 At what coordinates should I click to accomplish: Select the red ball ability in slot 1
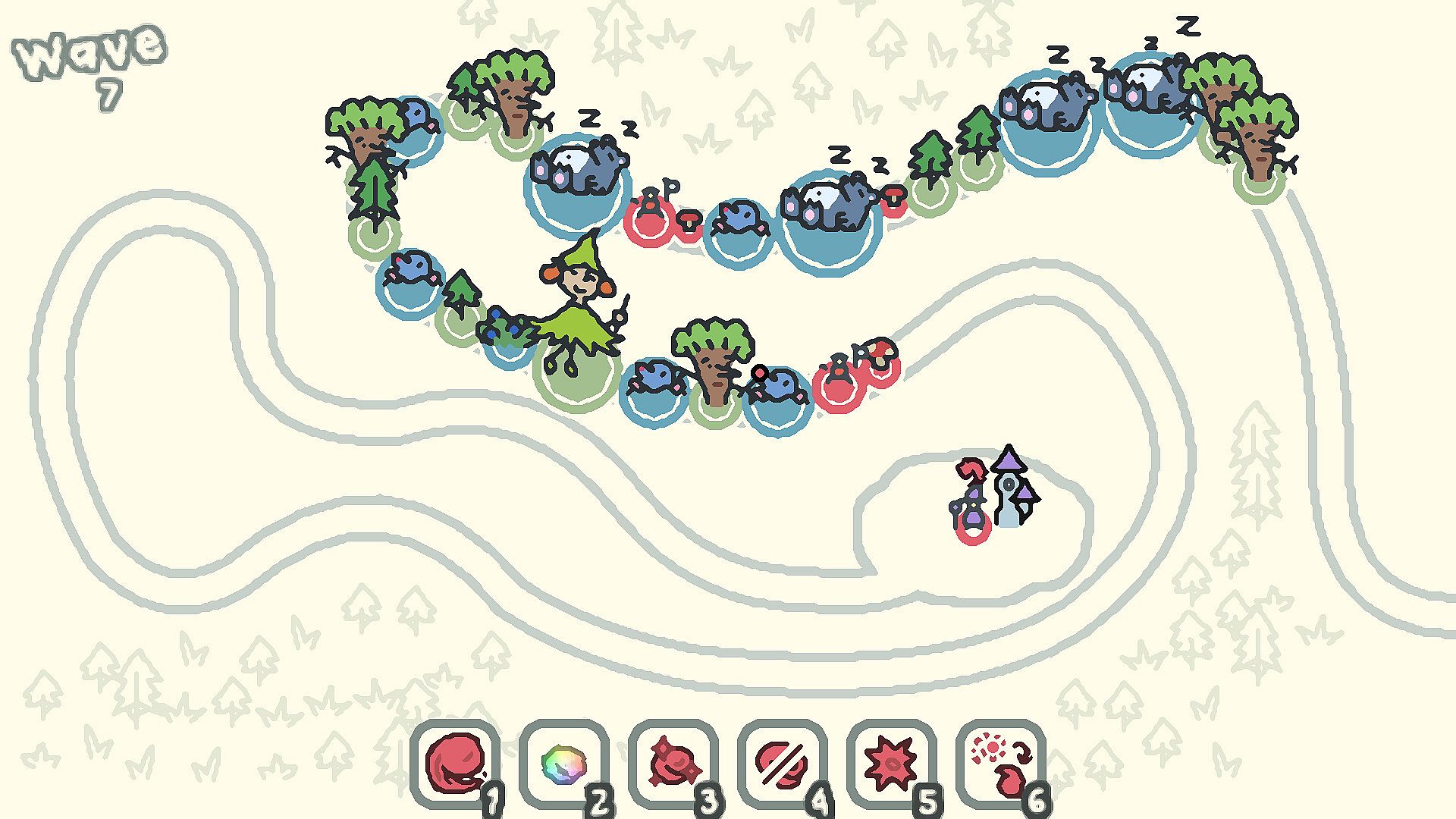[x=455, y=764]
